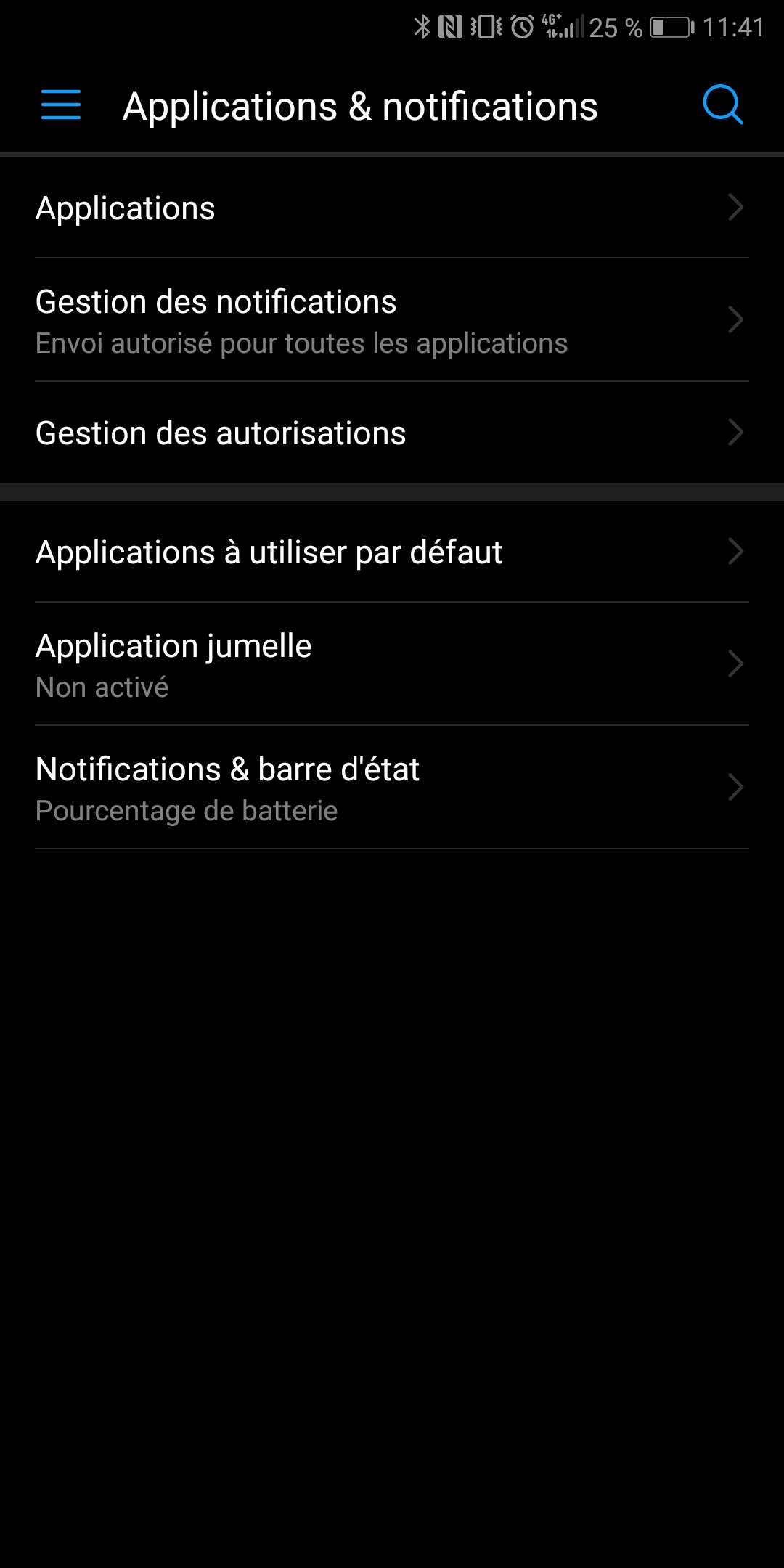Open Applications à utiliser par défaut
Screen dimensions: 784x1568
coord(392,552)
